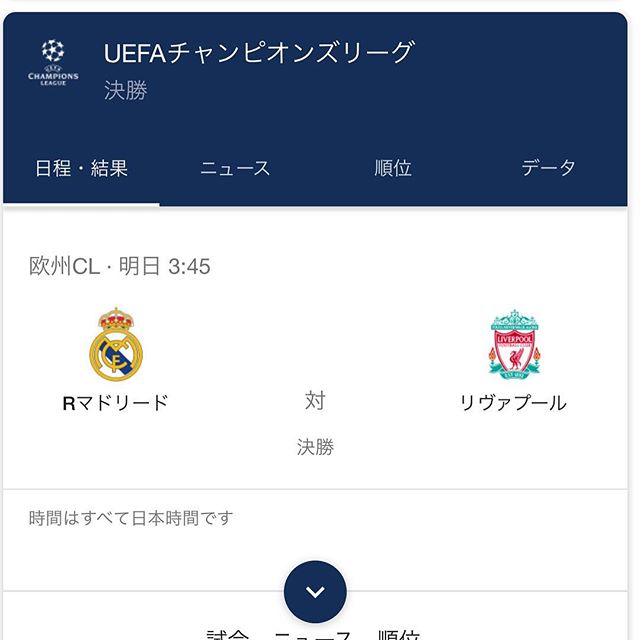This screenshot has height=640, width=640.
Task: Open the Rマドリード 対 リヴァプール match card
Action: 316,380
